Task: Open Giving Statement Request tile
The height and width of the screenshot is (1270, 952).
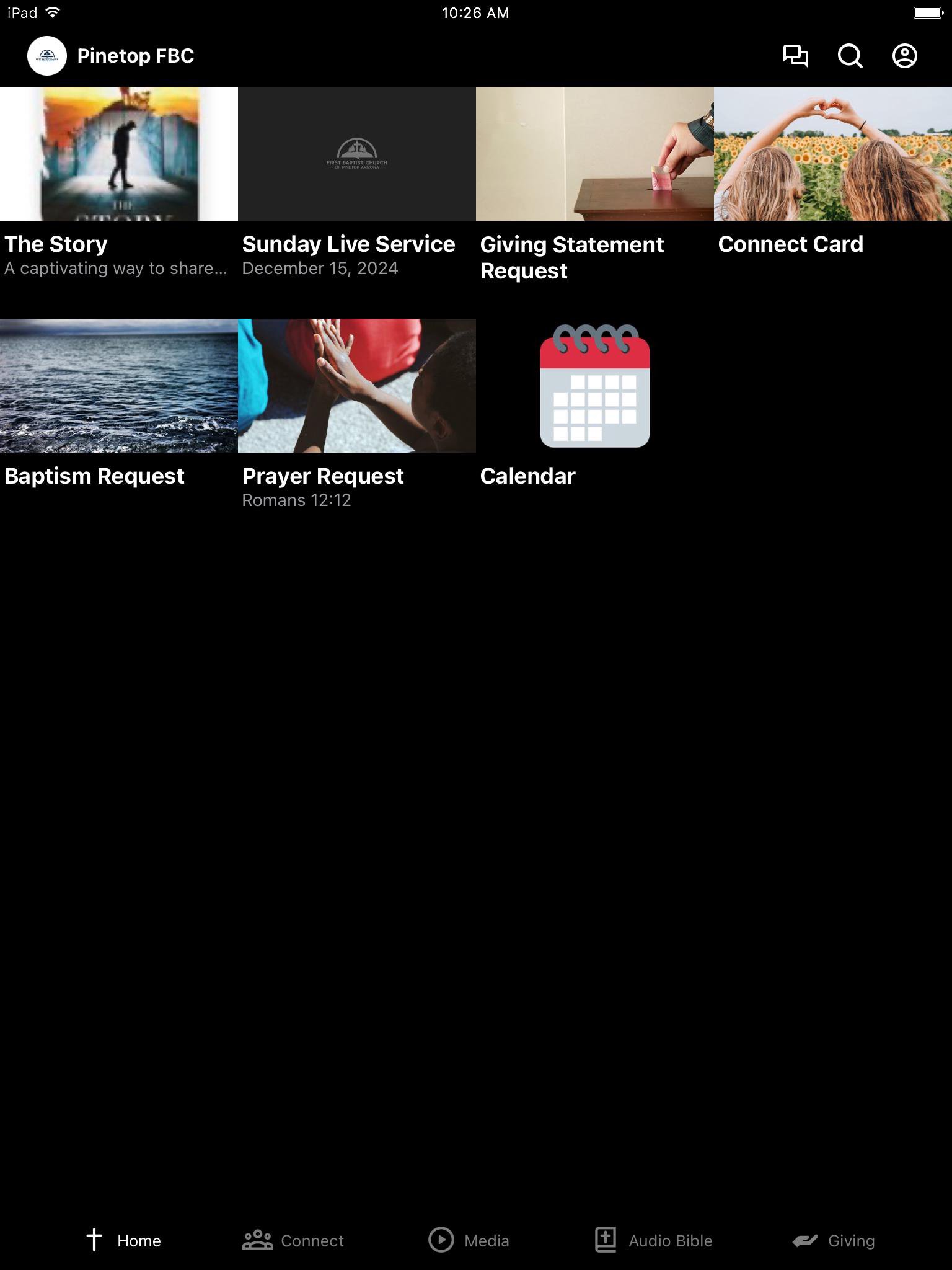Action: pyautogui.click(x=594, y=155)
